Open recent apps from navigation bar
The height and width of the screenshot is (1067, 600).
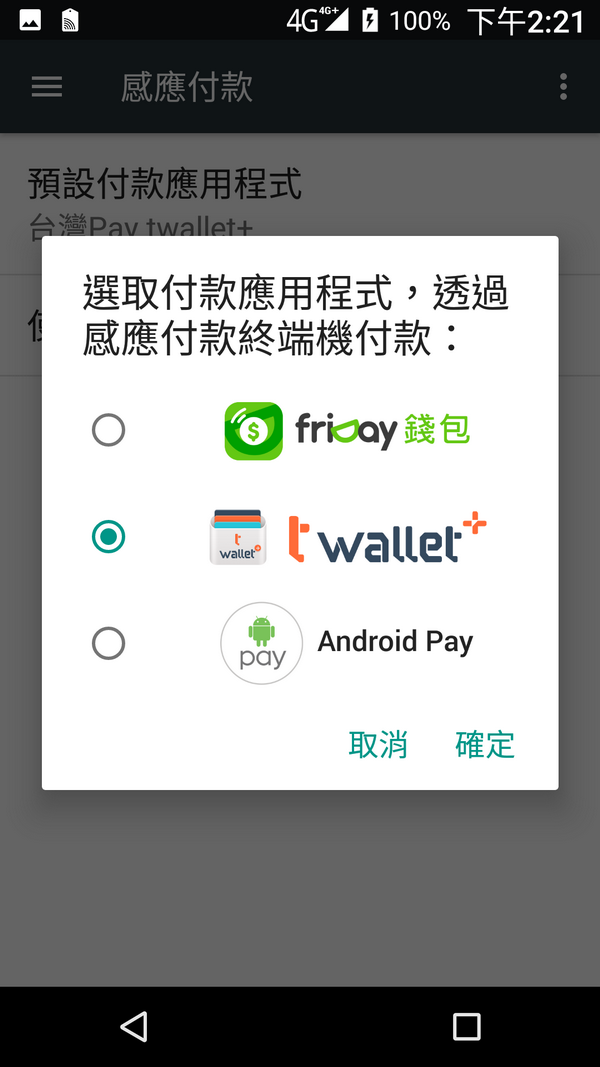tap(466, 1026)
